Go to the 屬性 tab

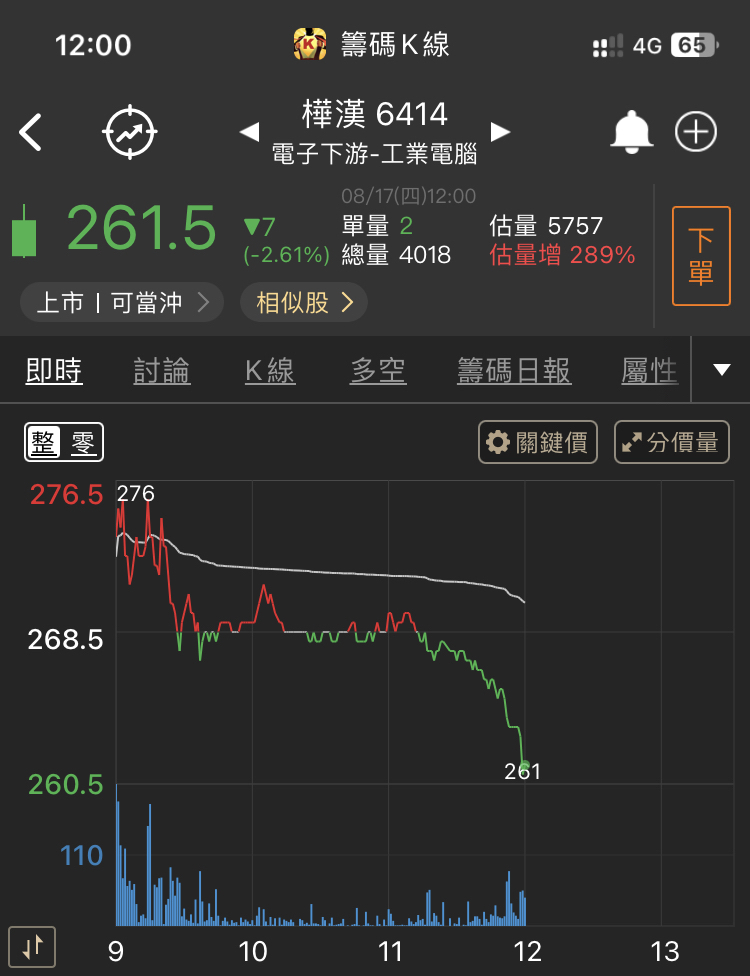click(x=649, y=371)
